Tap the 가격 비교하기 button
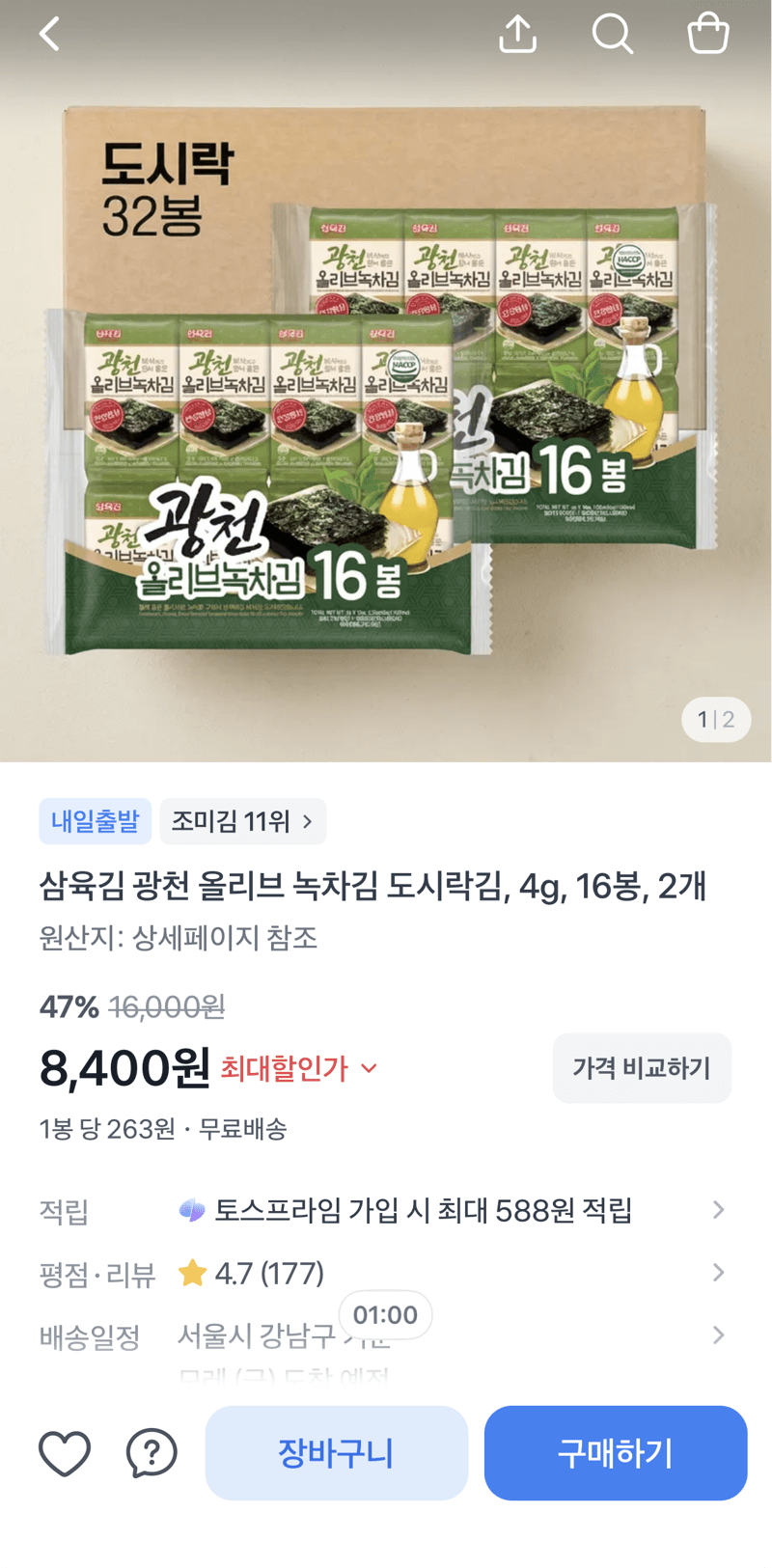 [x=642, y=1068]
